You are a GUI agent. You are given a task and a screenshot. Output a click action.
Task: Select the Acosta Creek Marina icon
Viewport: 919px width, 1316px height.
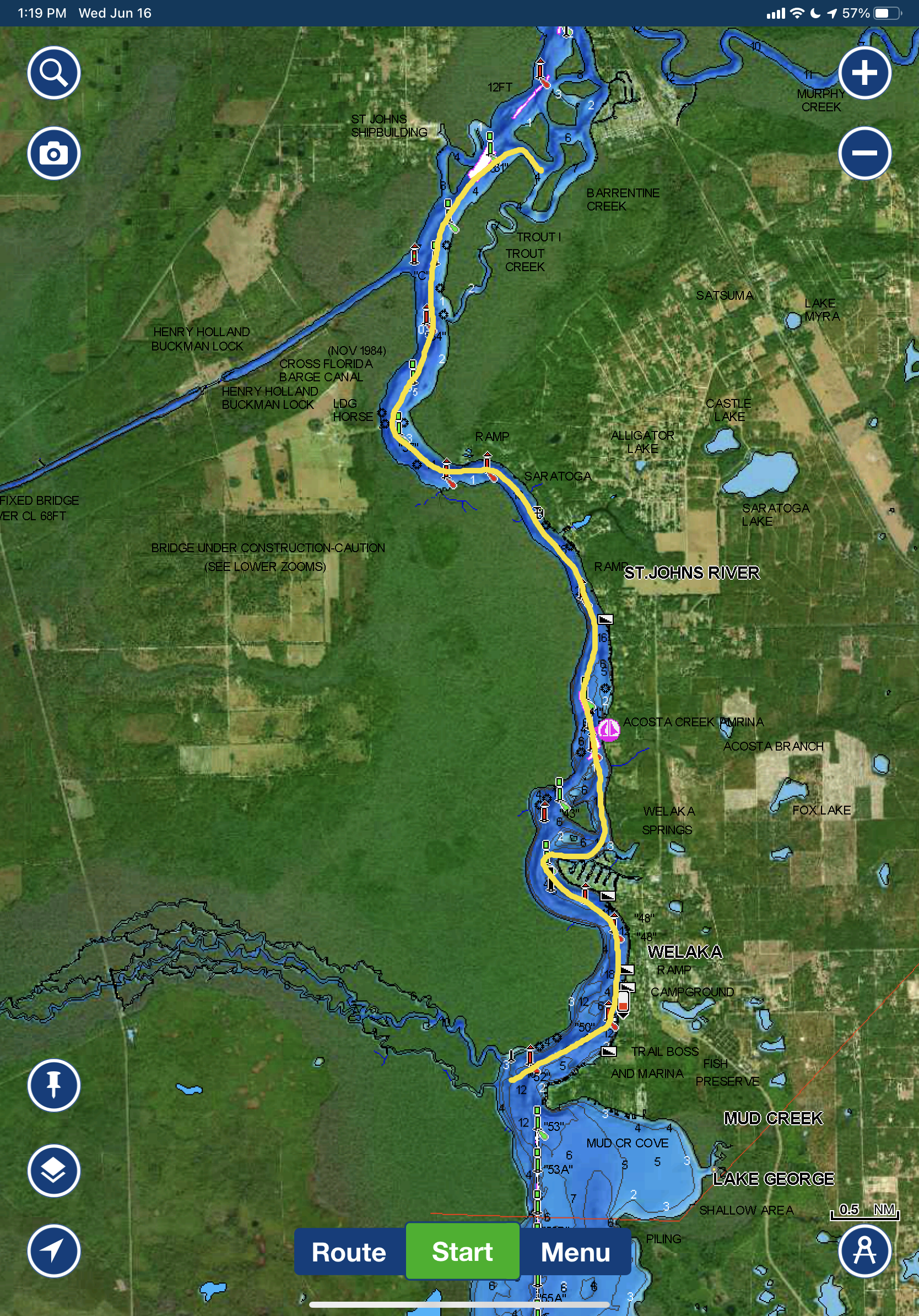point(608,730)
